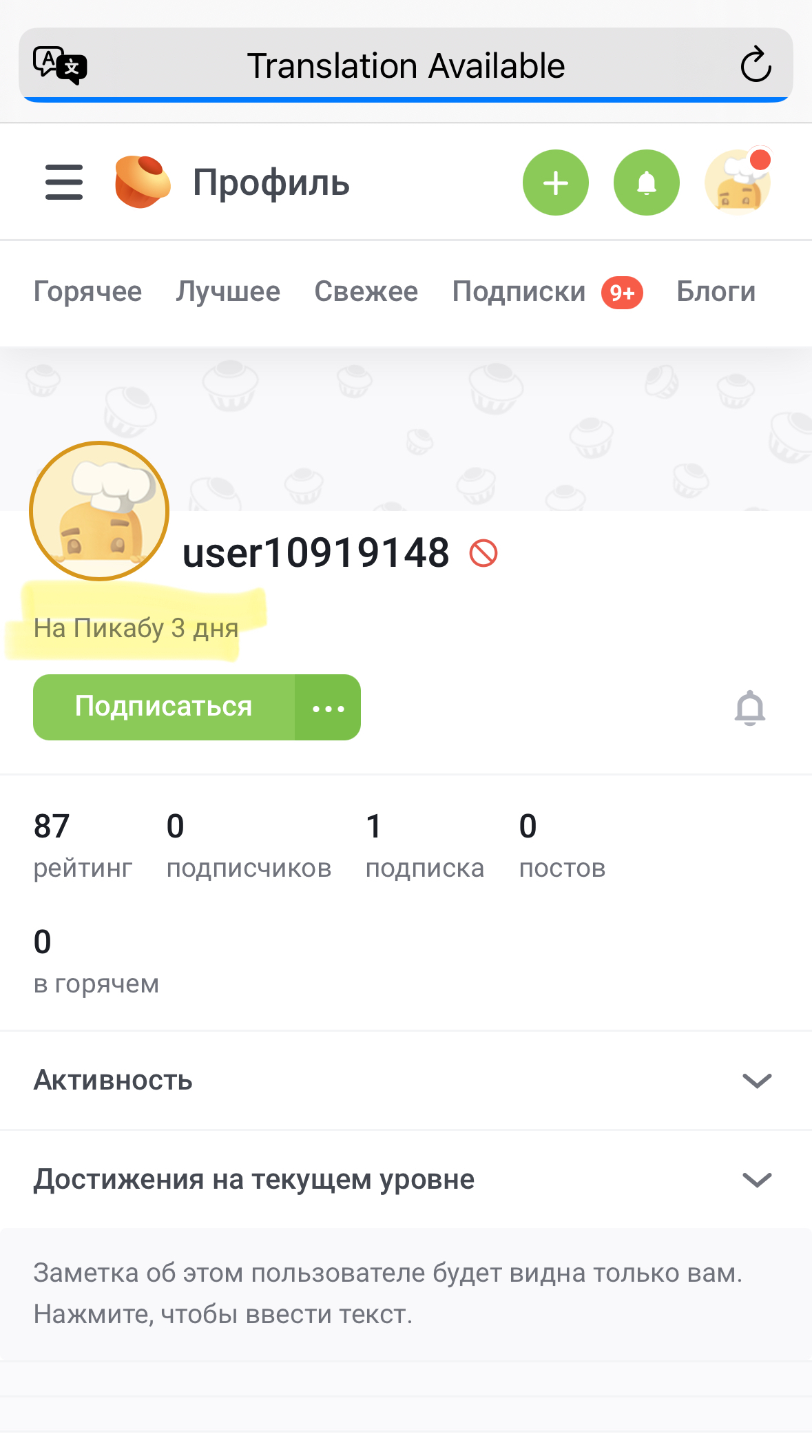Enter a note about this user
Screen dimensions: 812x1456
(x=388, y=1293)
